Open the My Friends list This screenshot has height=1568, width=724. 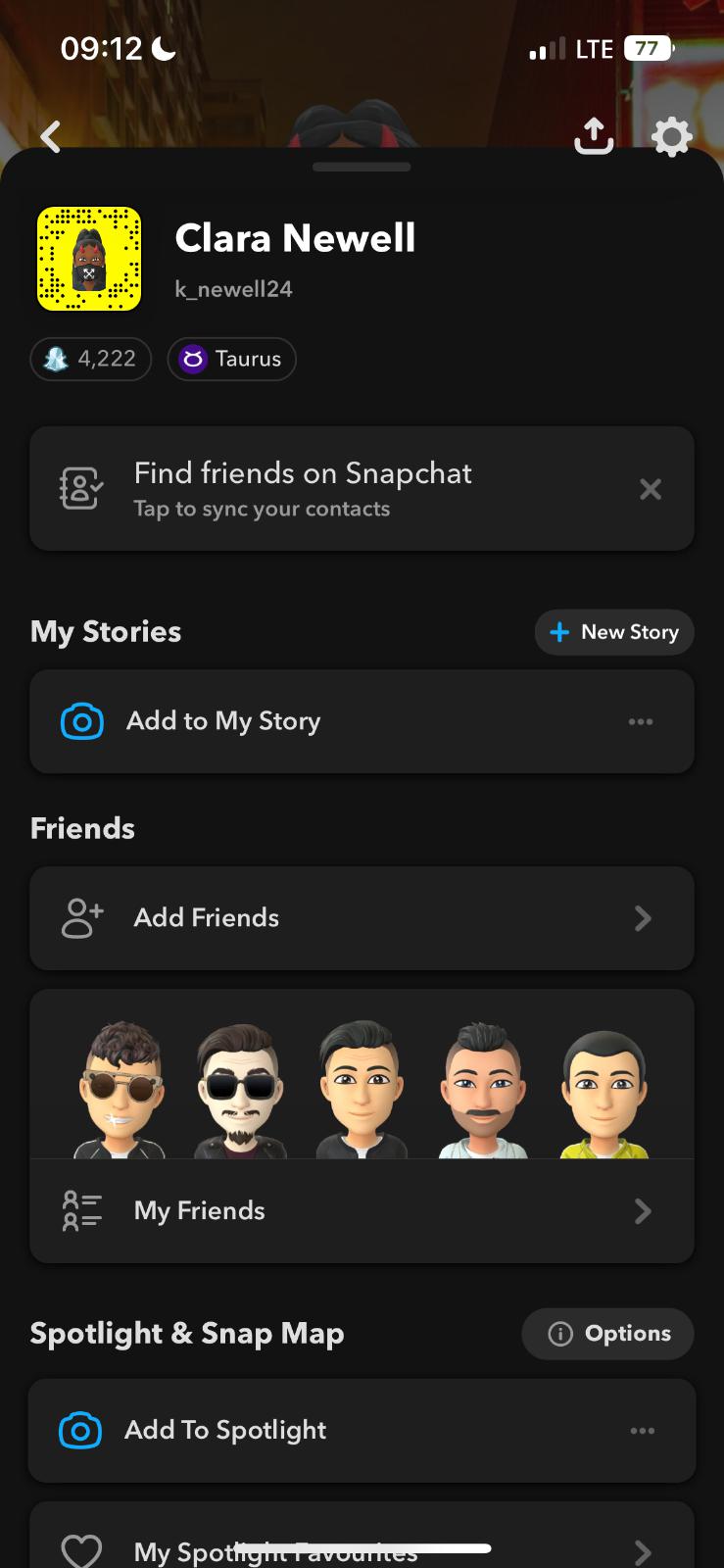pos(362,1211)
